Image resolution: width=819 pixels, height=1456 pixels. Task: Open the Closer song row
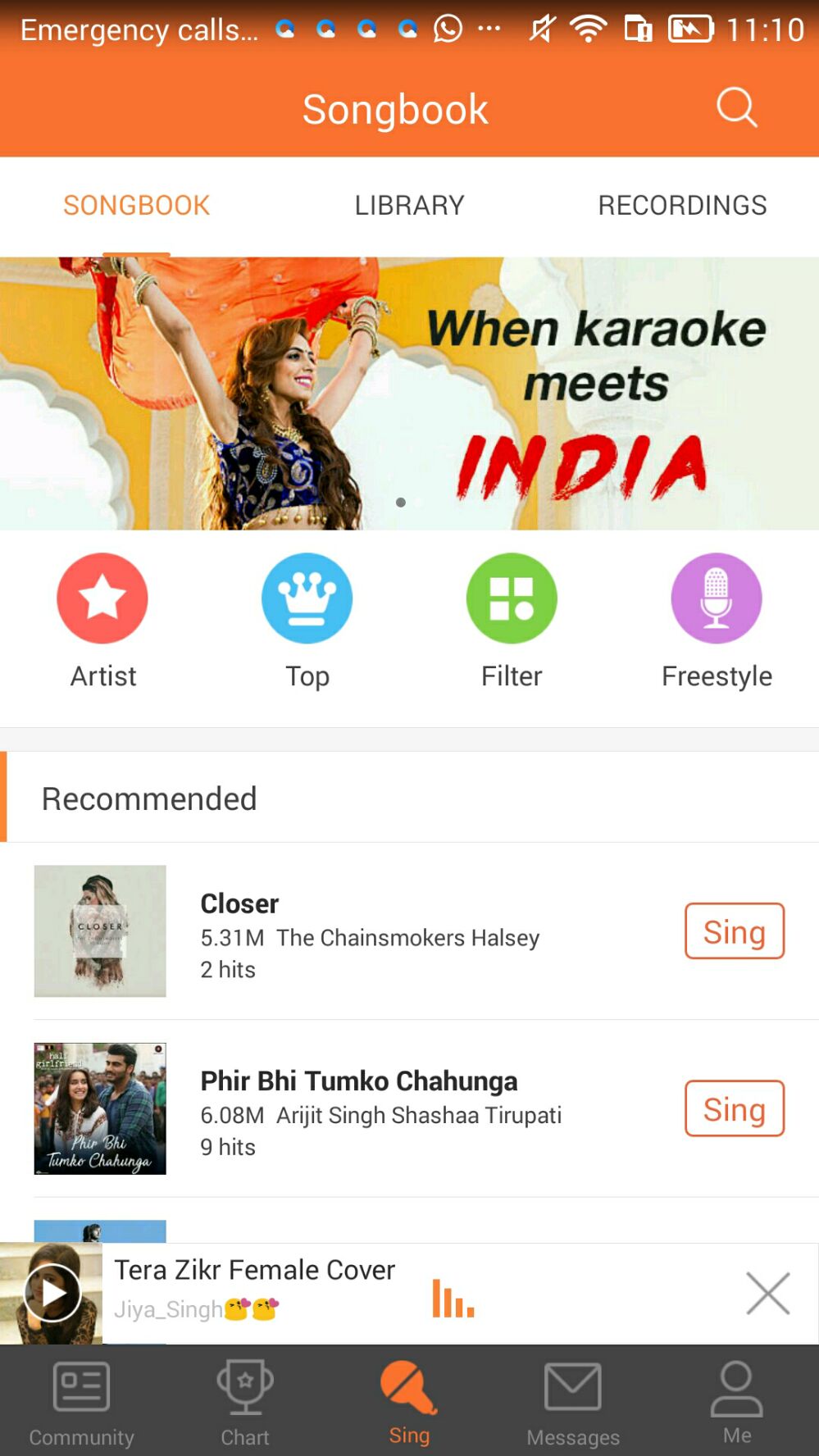point(369,935)
